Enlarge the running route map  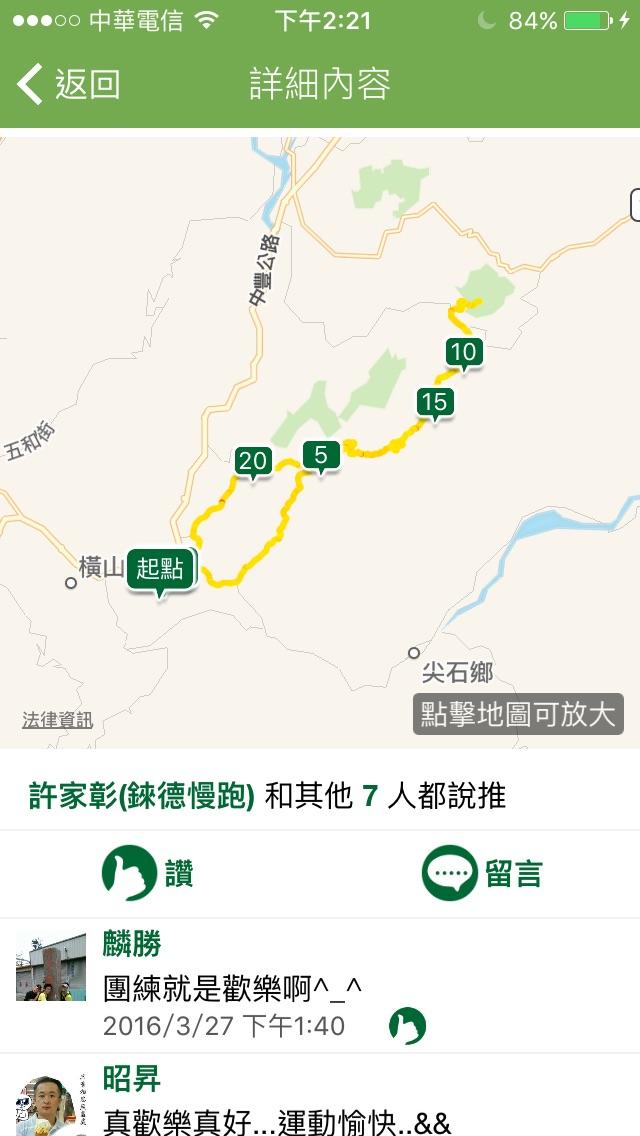[x=320, y=443]
